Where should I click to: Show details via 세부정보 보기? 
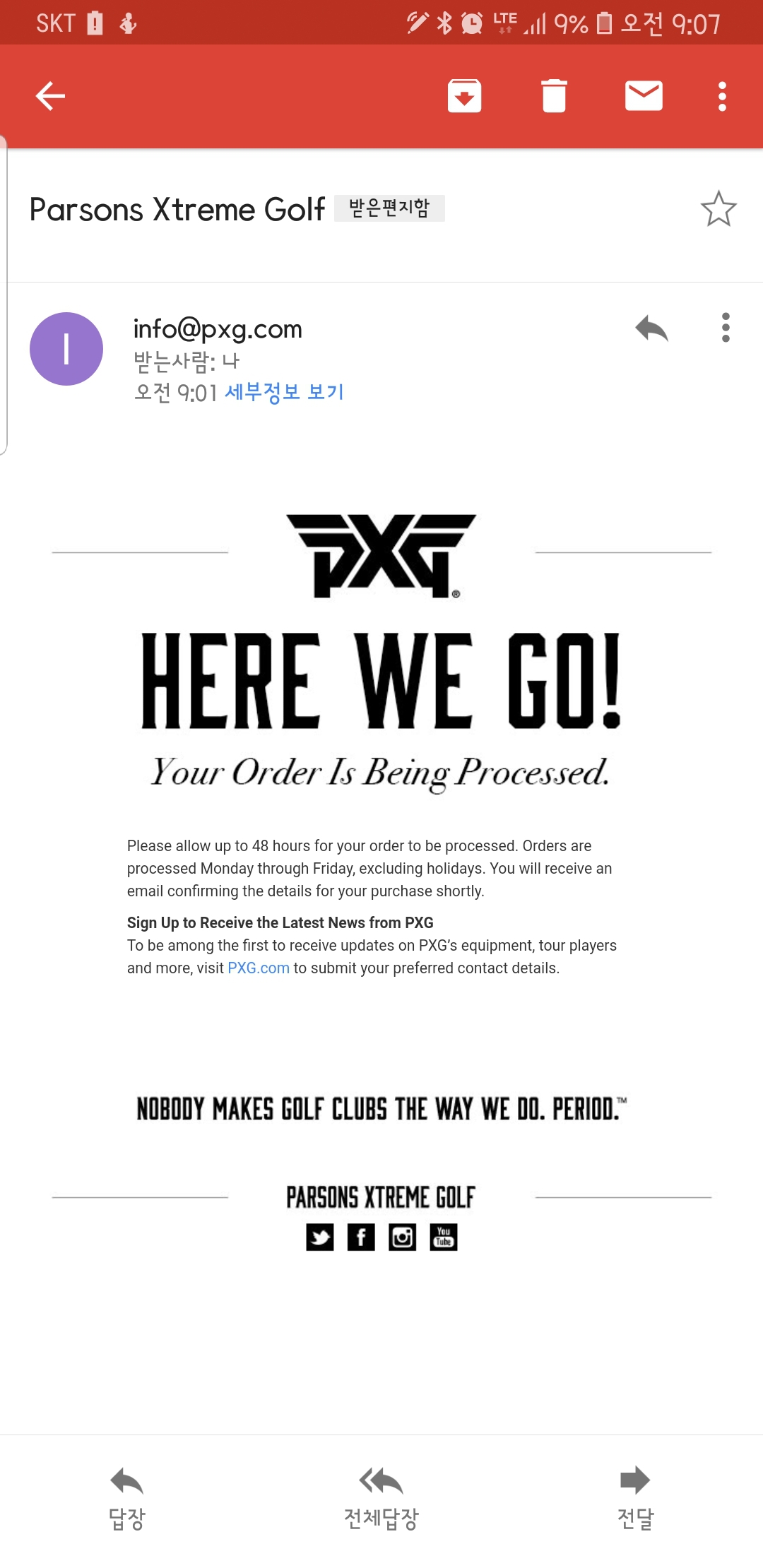[x=284, y=392]
